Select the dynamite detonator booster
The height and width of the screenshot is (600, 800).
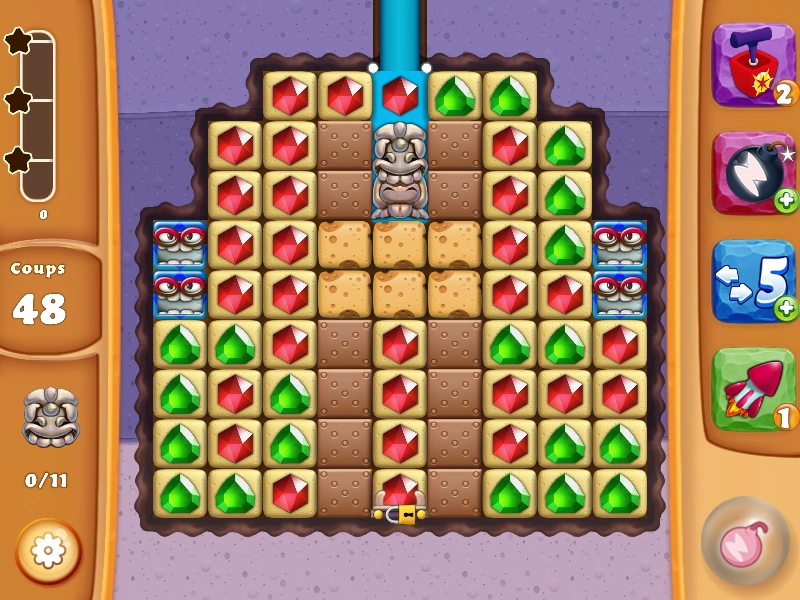(753, 65)
